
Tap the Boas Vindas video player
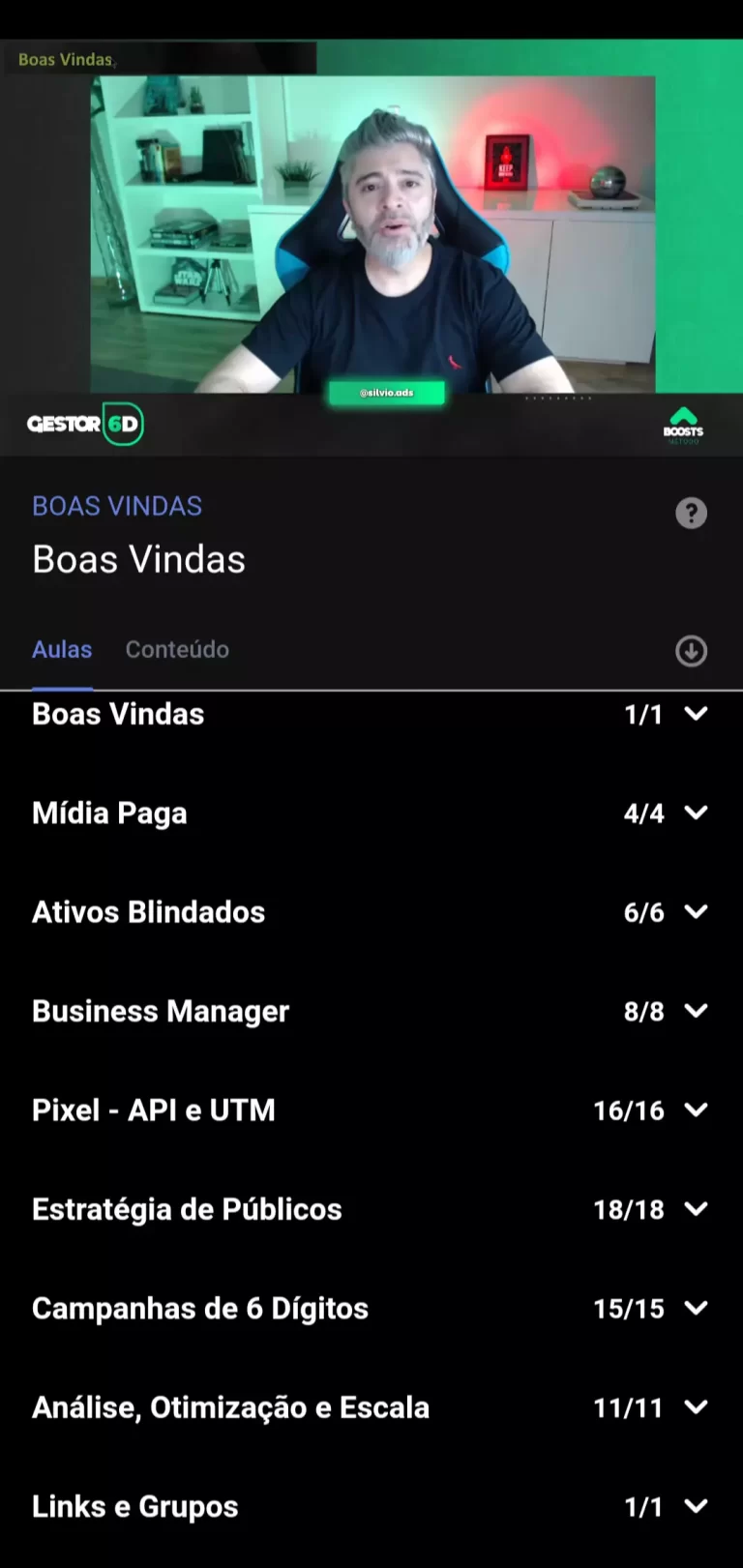pos(371,248)
